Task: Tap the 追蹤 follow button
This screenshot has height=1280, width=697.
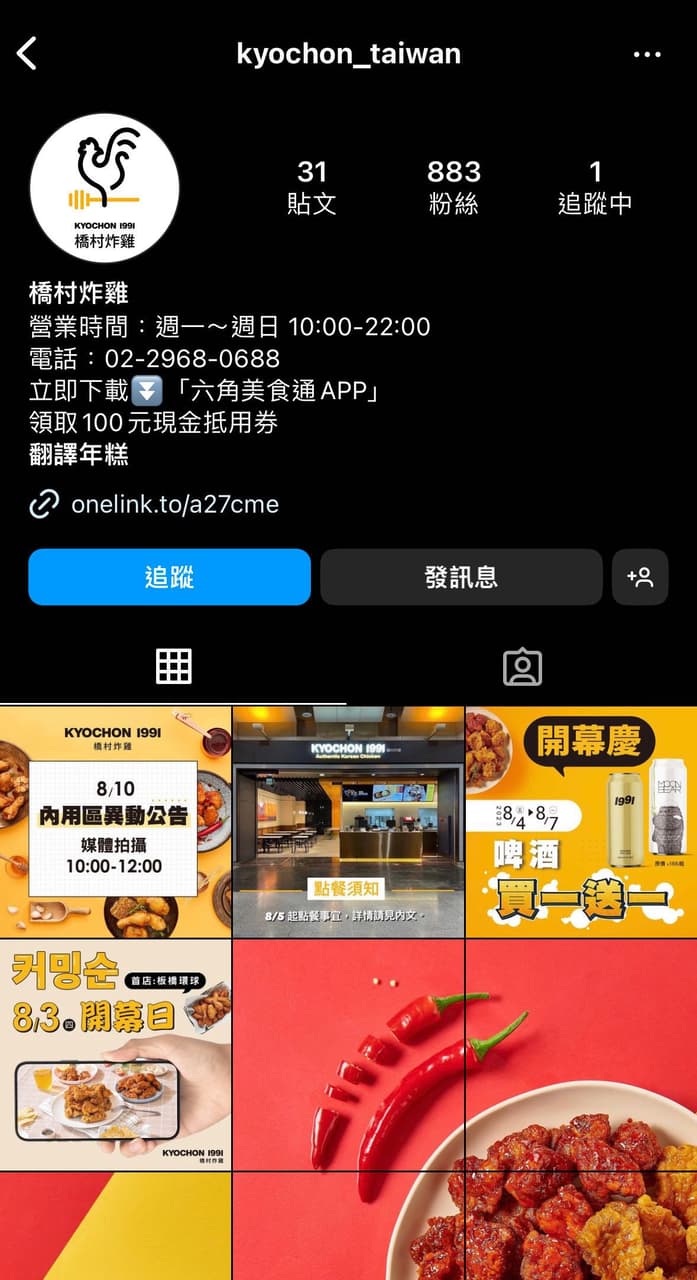Action: pyautogui.click(x=169, y=577)
